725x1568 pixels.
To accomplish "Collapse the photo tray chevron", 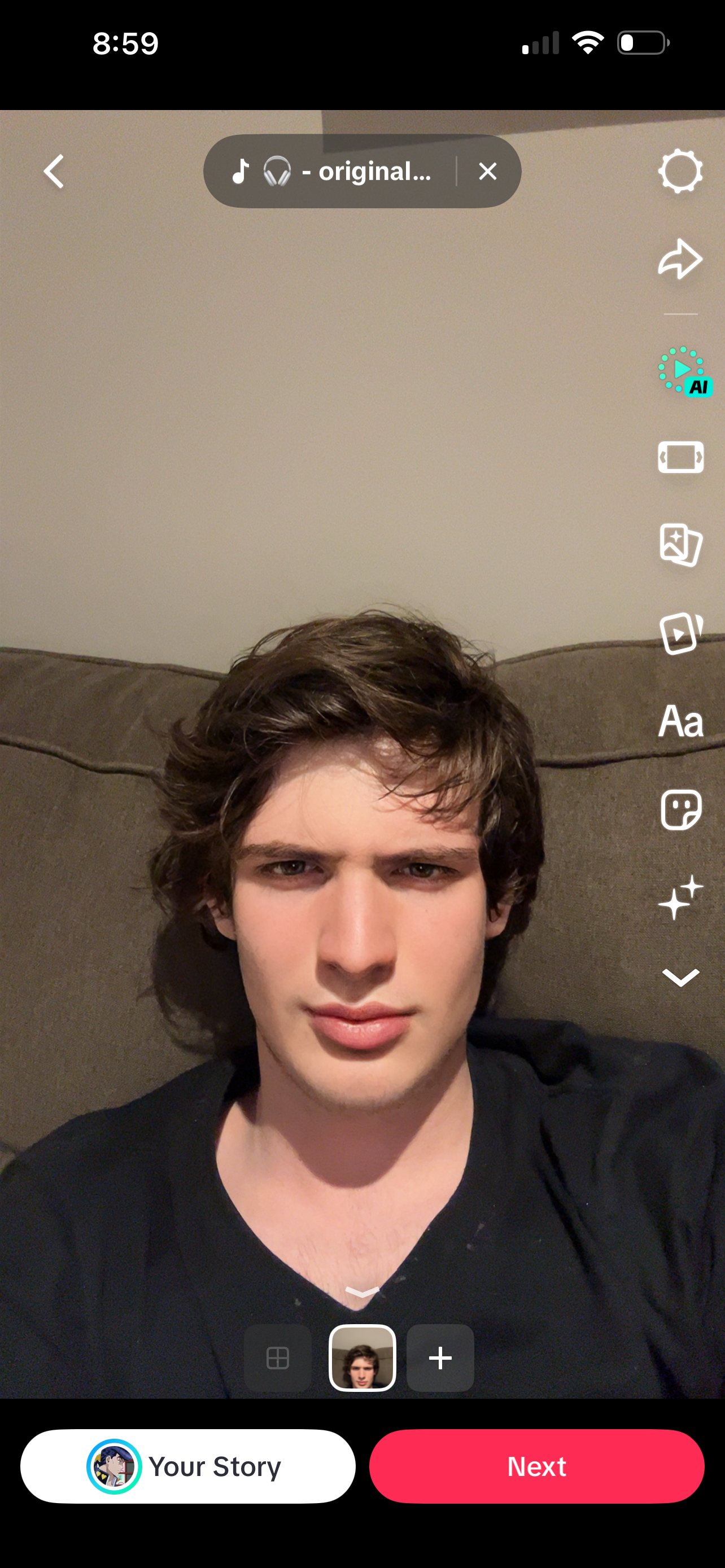I will [362, 1292].
